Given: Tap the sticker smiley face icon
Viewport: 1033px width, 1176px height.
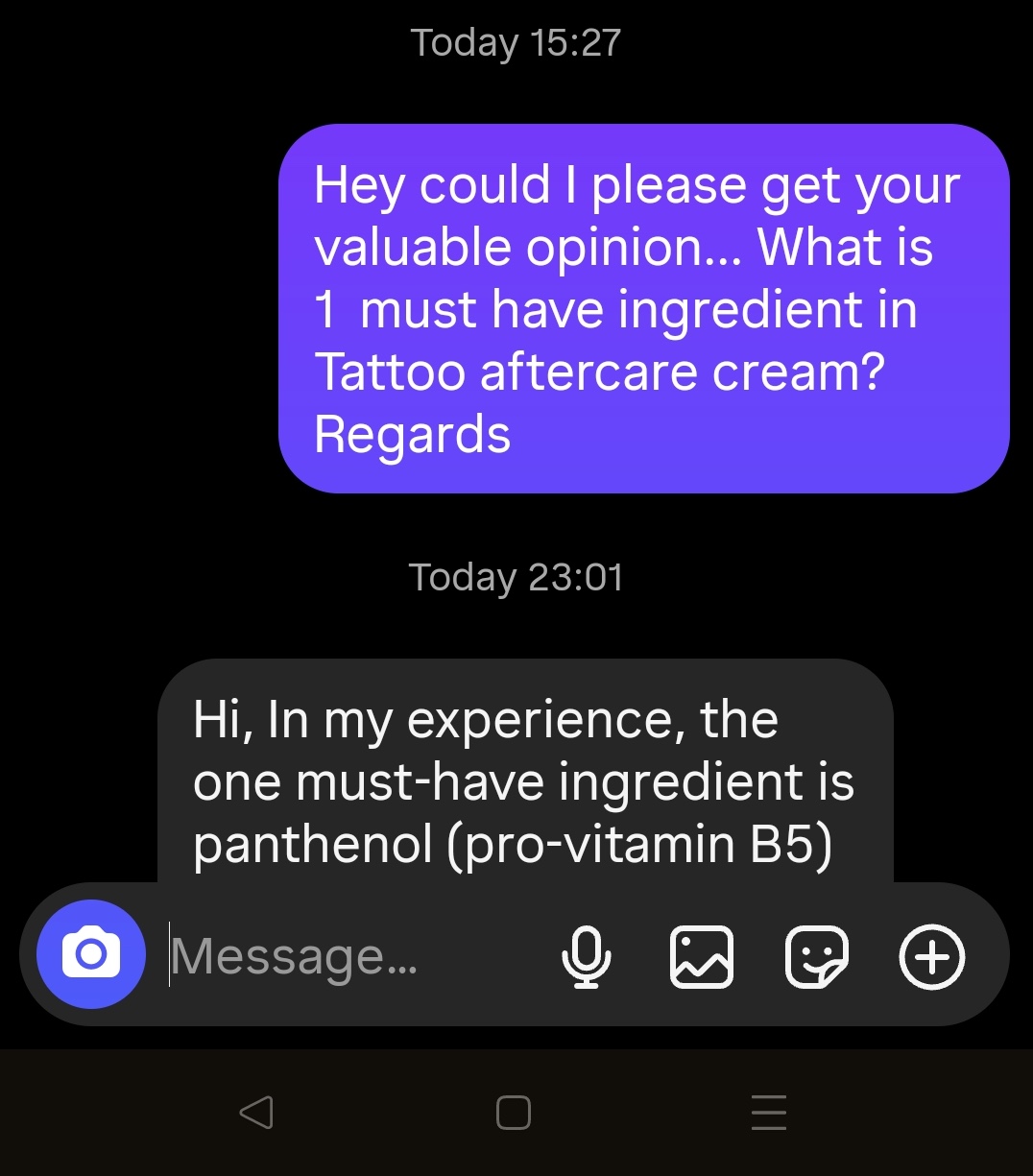Looking at the screenshot, I should click(x=817, y=956).
